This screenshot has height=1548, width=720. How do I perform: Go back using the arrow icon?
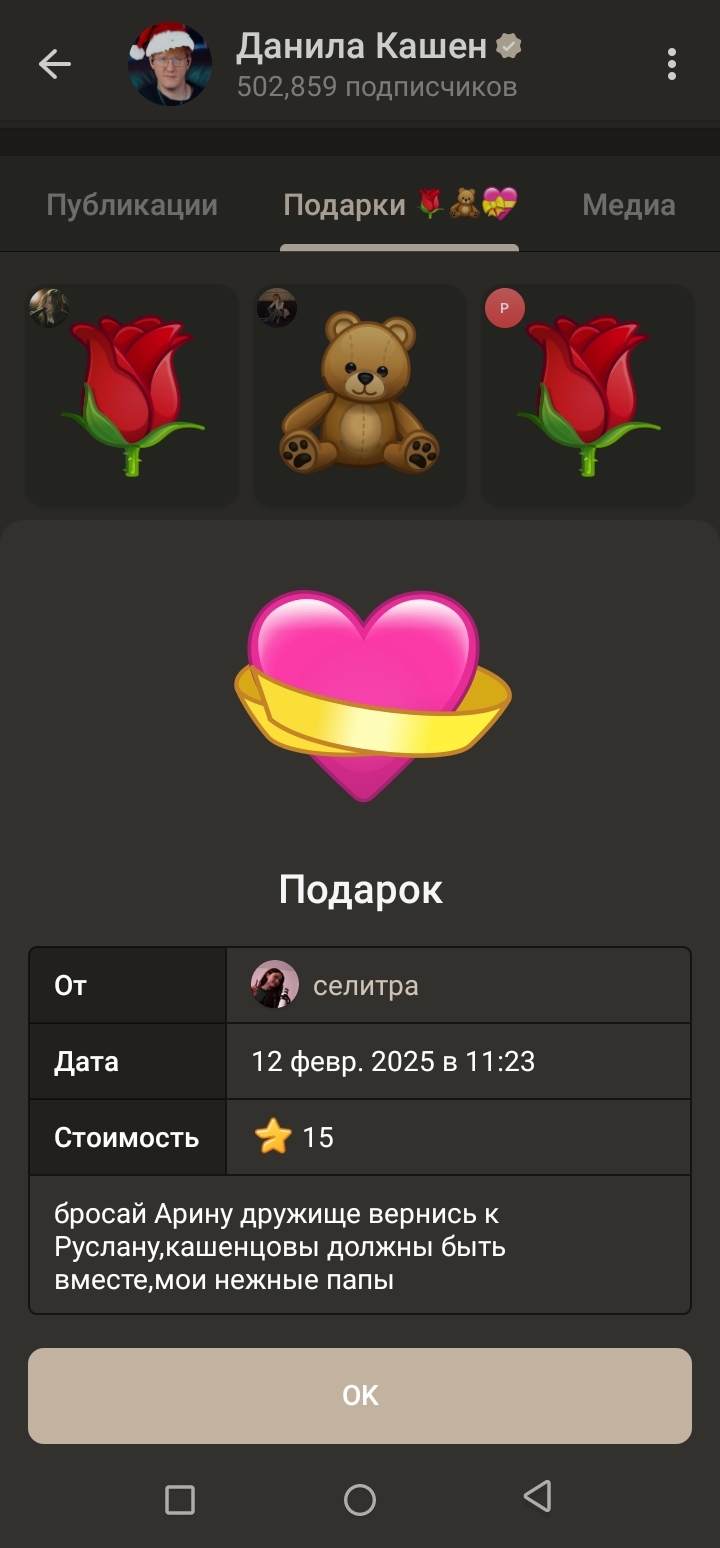(x=55, y=64)
